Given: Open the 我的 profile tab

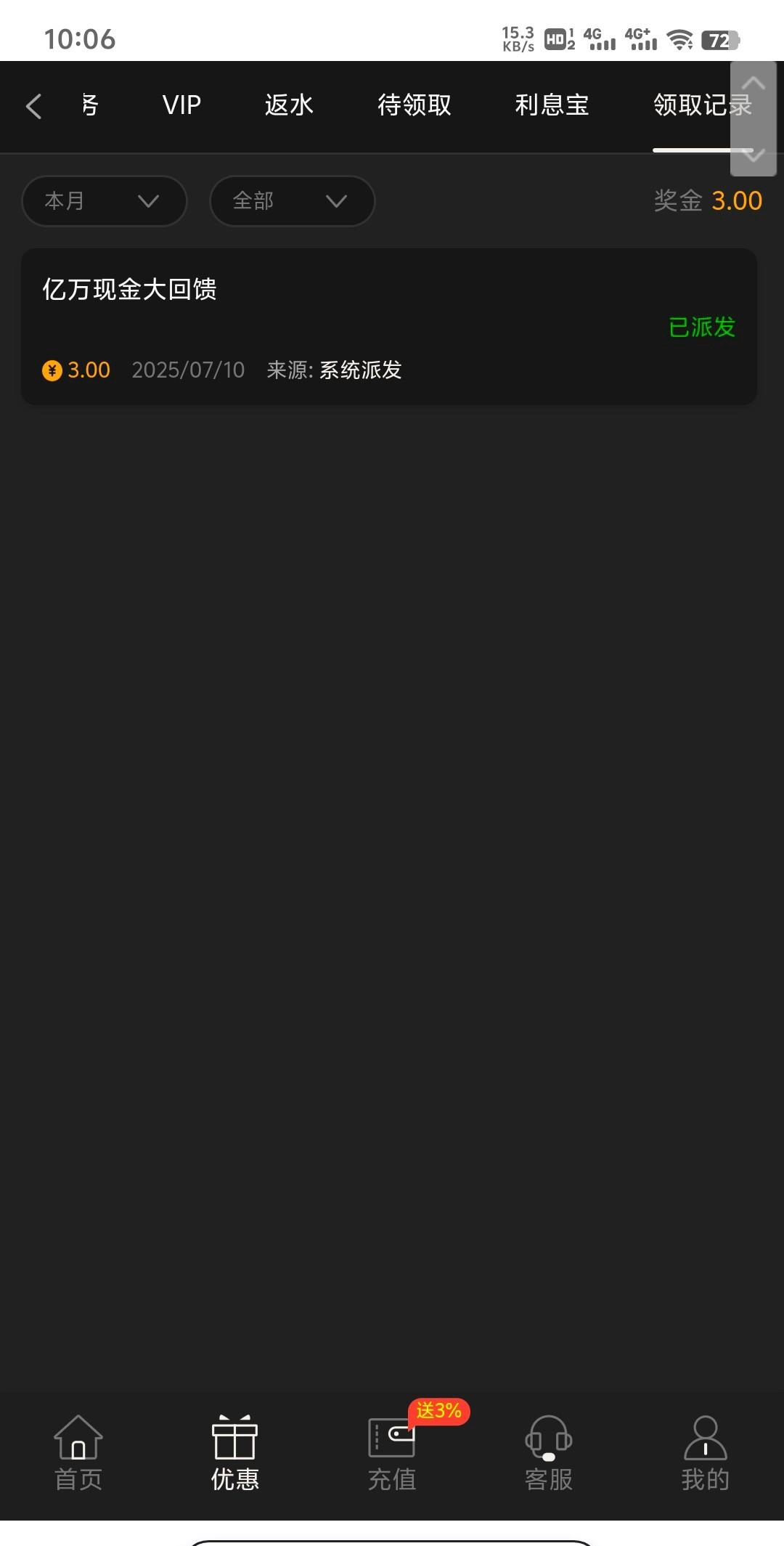Looking at the screenshot, I should [x=705, y=1454].
